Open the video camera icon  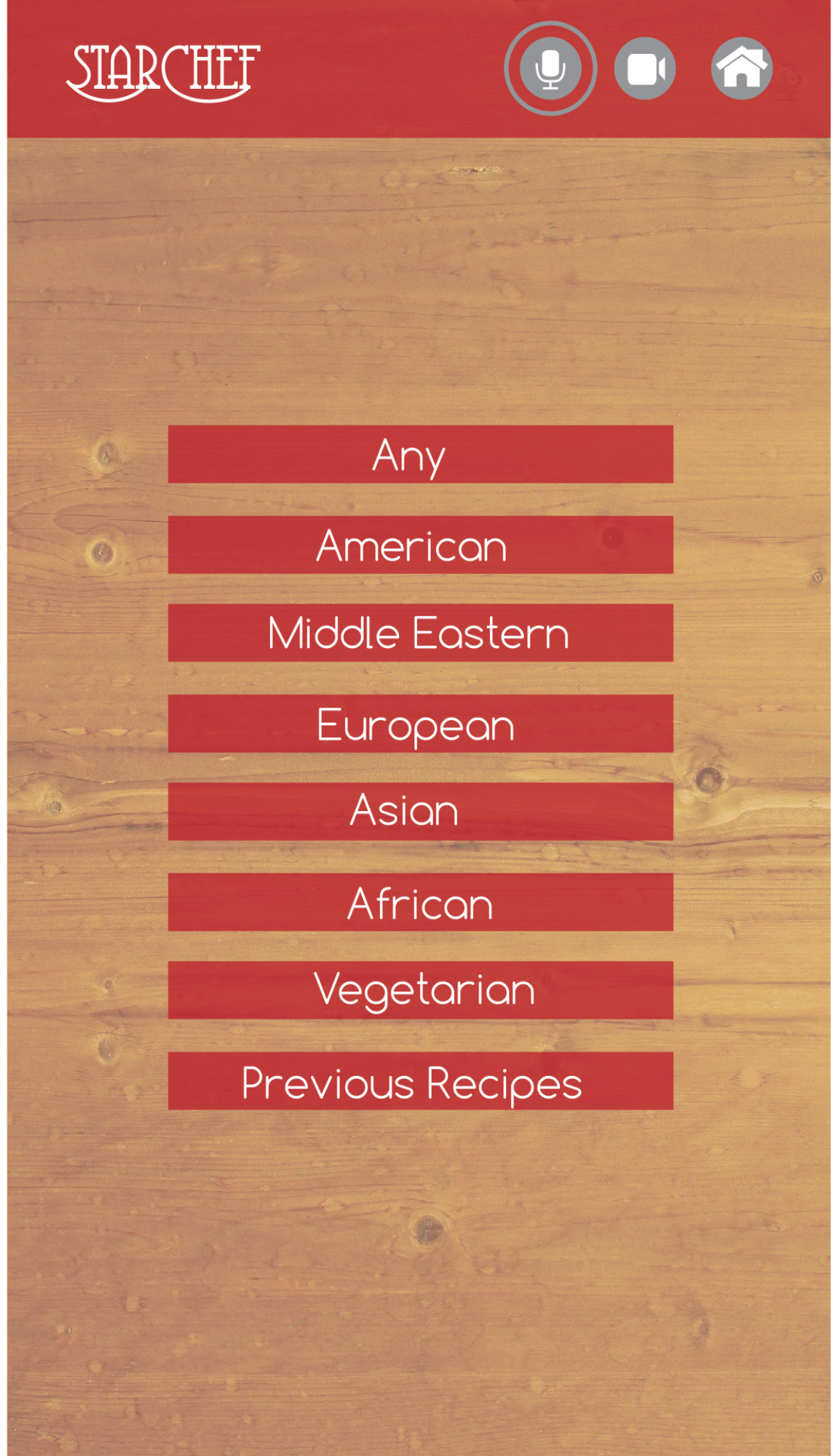pos(645,68)
